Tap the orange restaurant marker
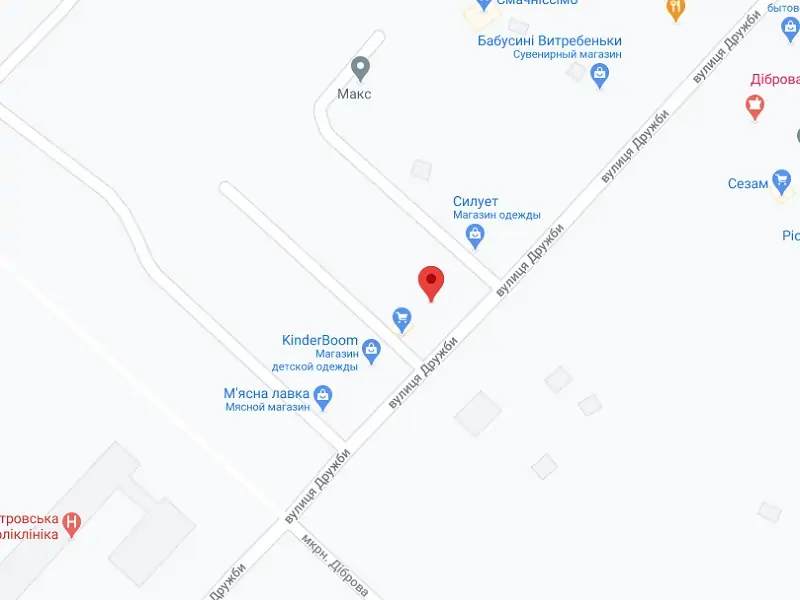 [676, 9]
